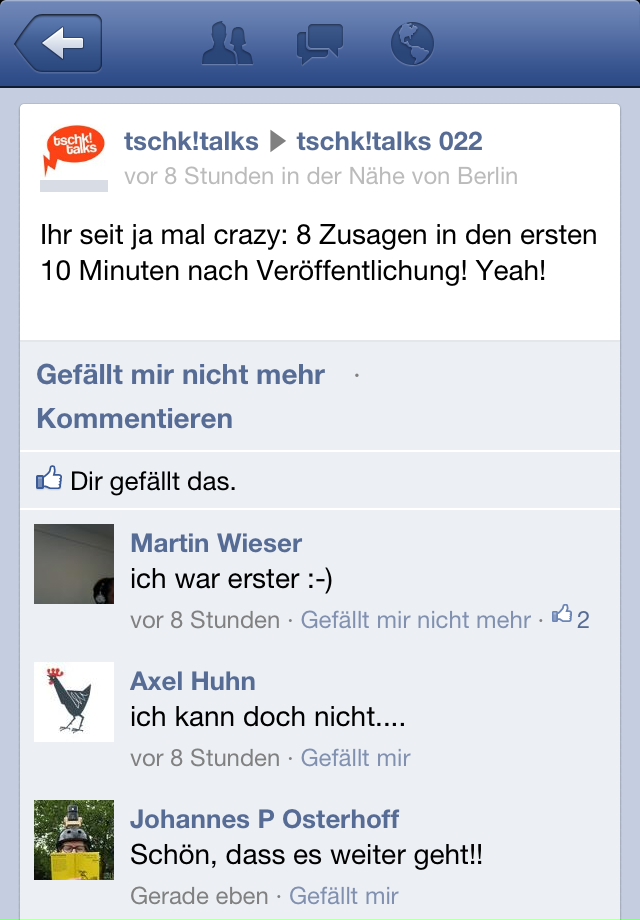This screenshot has width=640, height=920.
Task: Open the tschk!talks page name link
Action: (x=191, y=142)
